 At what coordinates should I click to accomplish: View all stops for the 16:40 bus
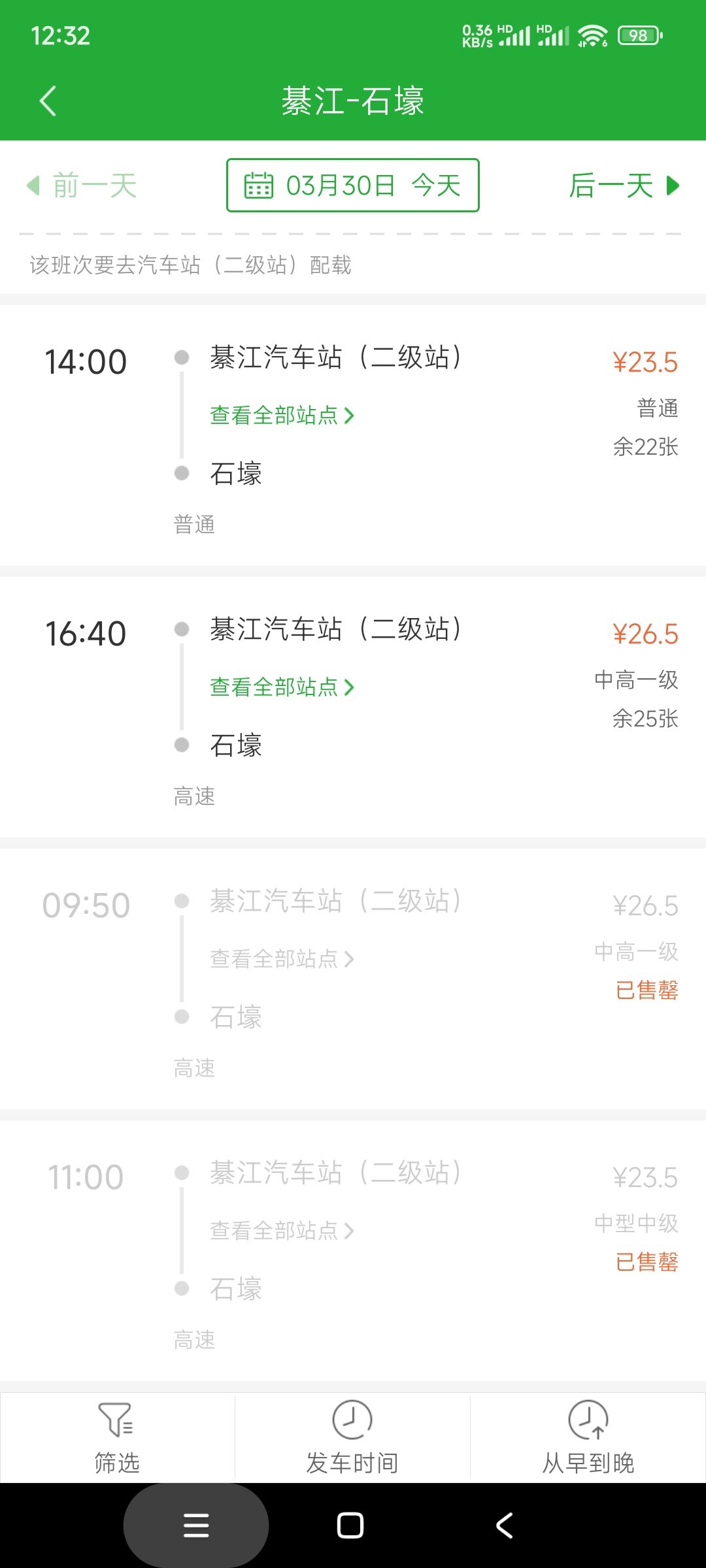click(x=282, y=687)
